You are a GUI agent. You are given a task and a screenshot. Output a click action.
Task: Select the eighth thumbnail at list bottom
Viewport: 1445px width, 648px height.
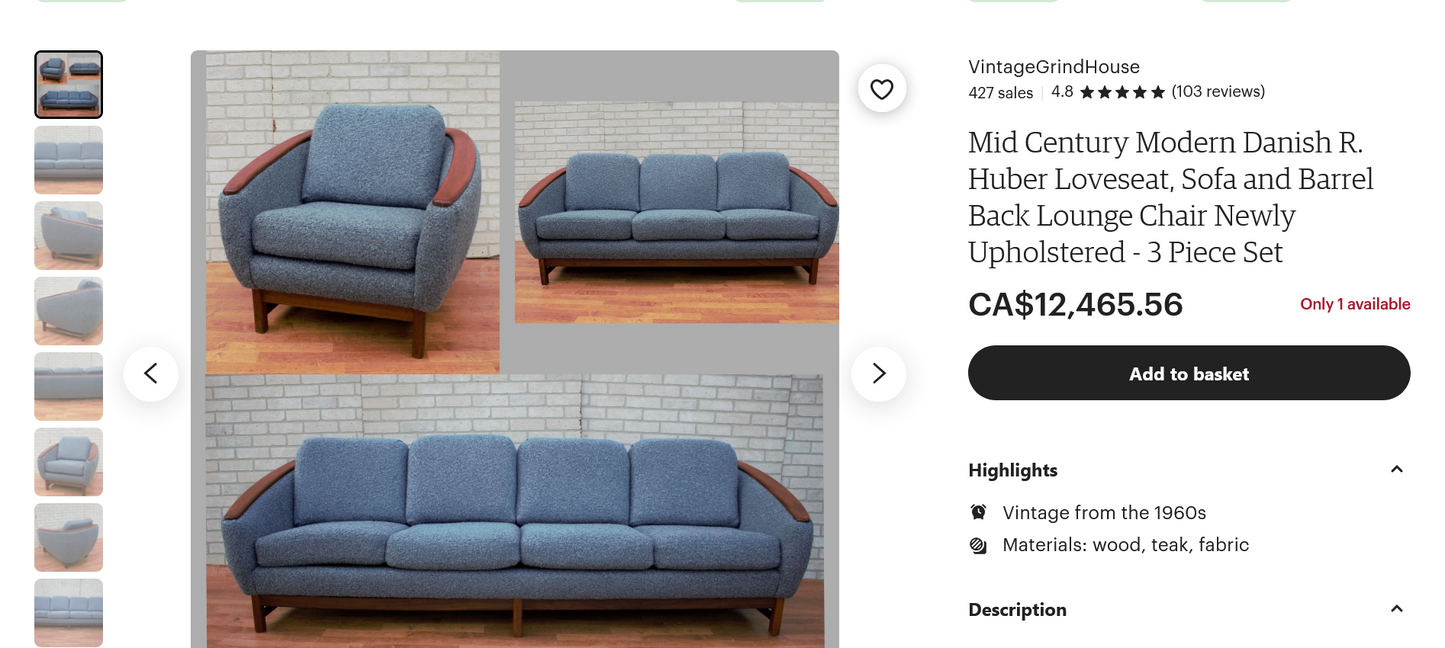69,612
